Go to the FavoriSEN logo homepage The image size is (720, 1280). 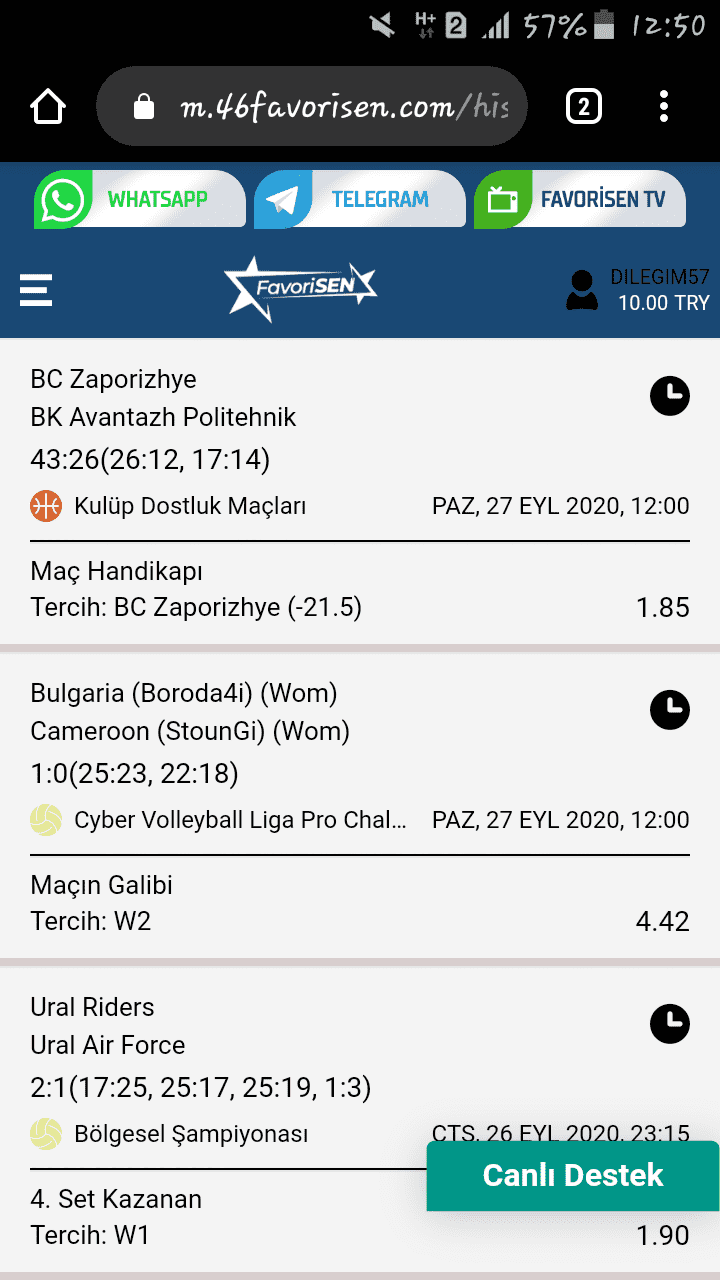(x=301, y=290)
